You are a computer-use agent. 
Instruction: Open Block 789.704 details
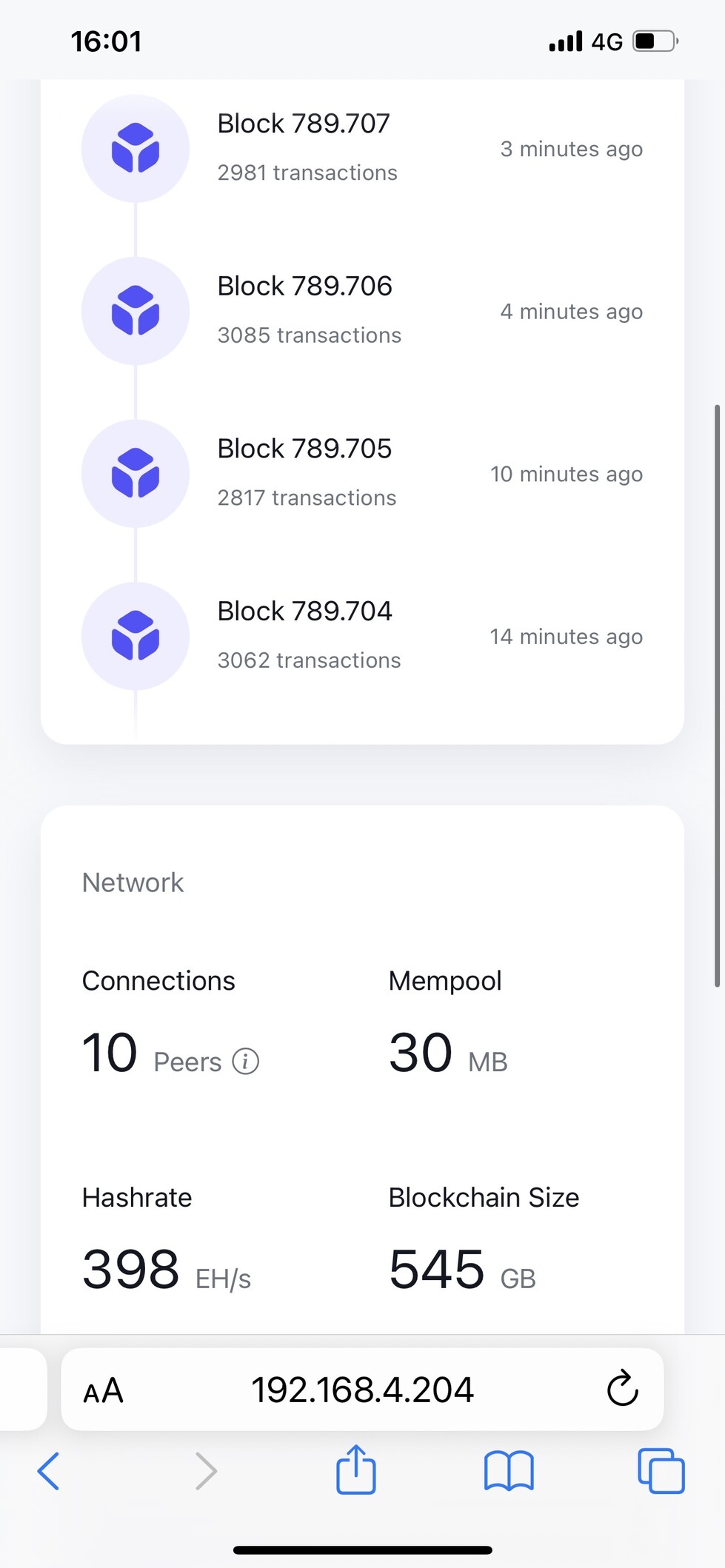[x=362, y=636]
